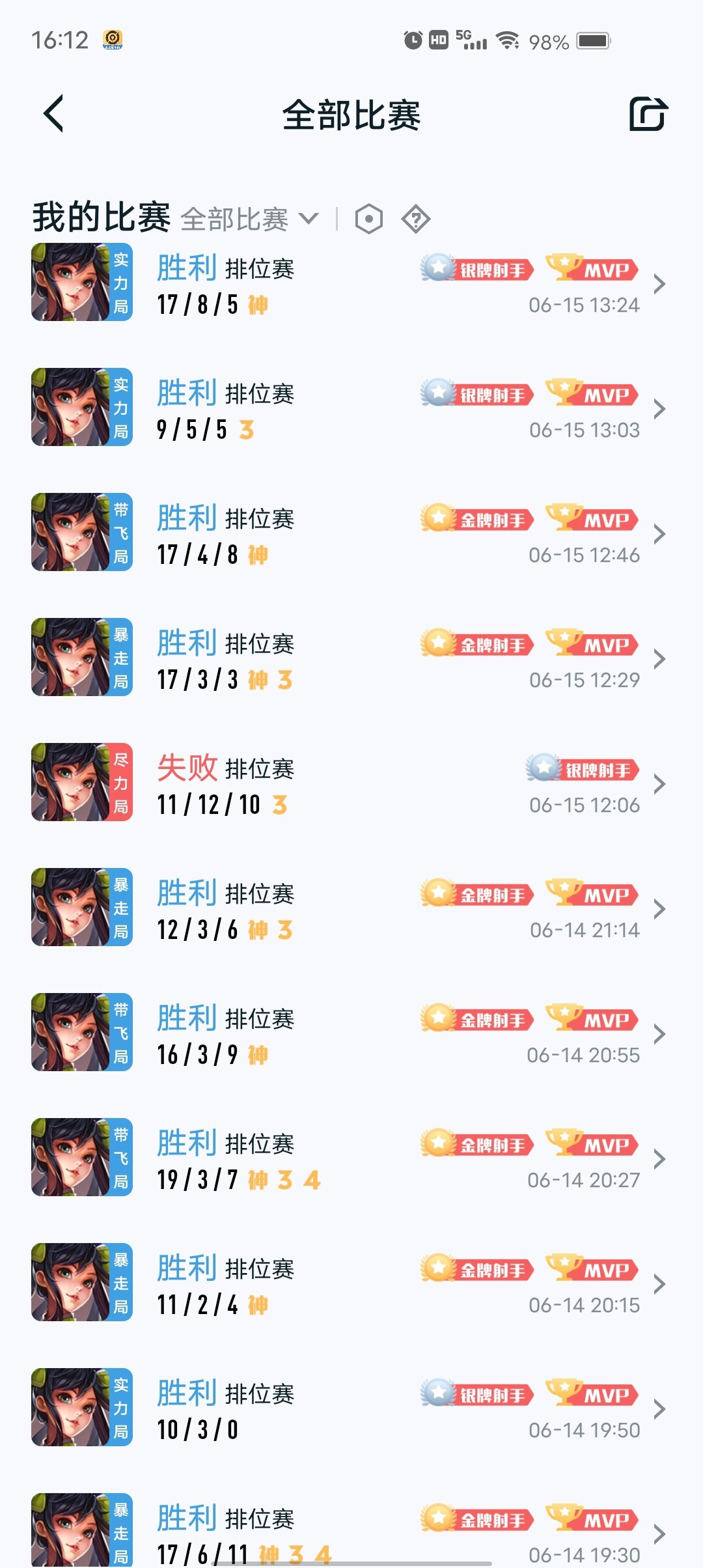Open the 11/2/4 match at 06-14 20:15

(x=351, y=1284)
